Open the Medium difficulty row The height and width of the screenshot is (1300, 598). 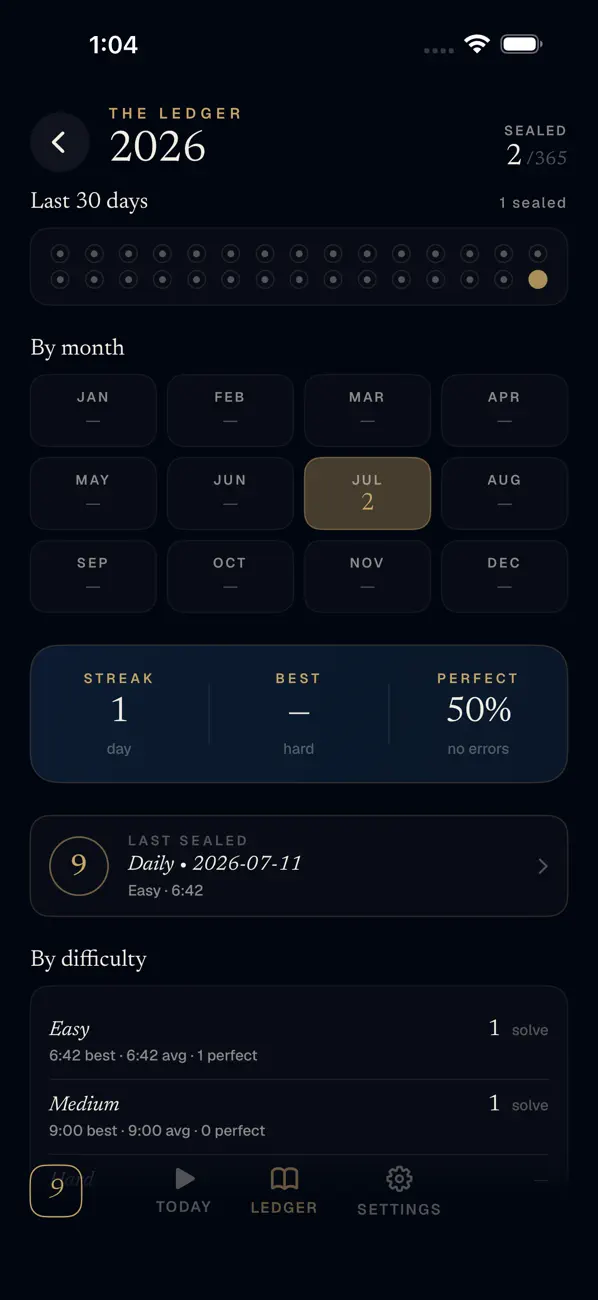[299, 1116]
